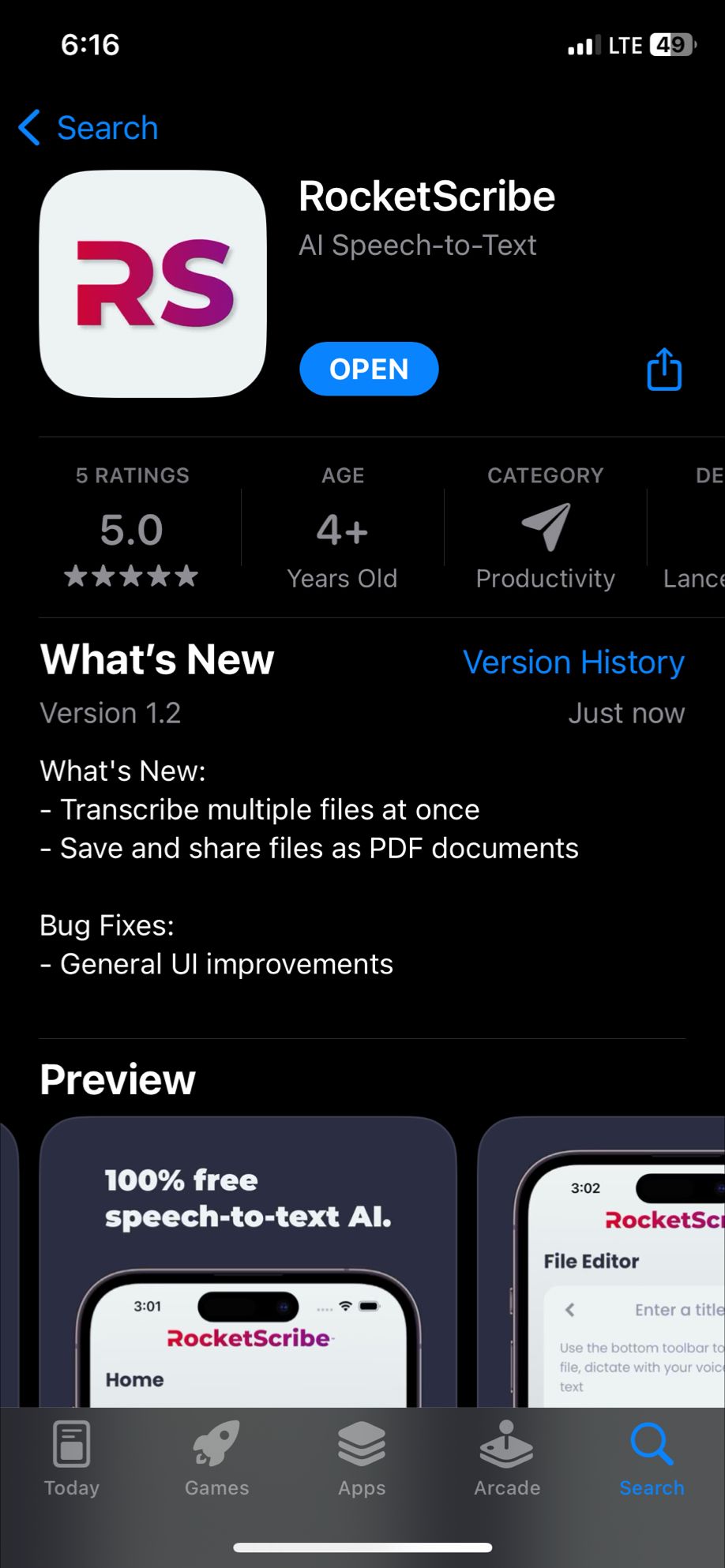Go back to Search results

click(x=88, y=128)
